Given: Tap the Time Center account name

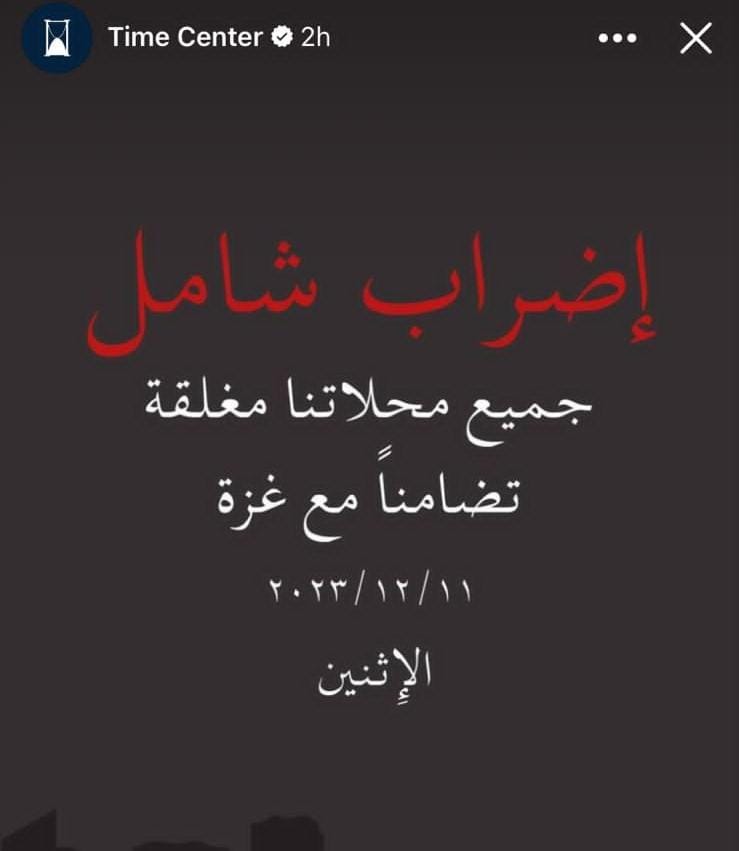Looking at the screenshot, I should click(x=185, y=38).
